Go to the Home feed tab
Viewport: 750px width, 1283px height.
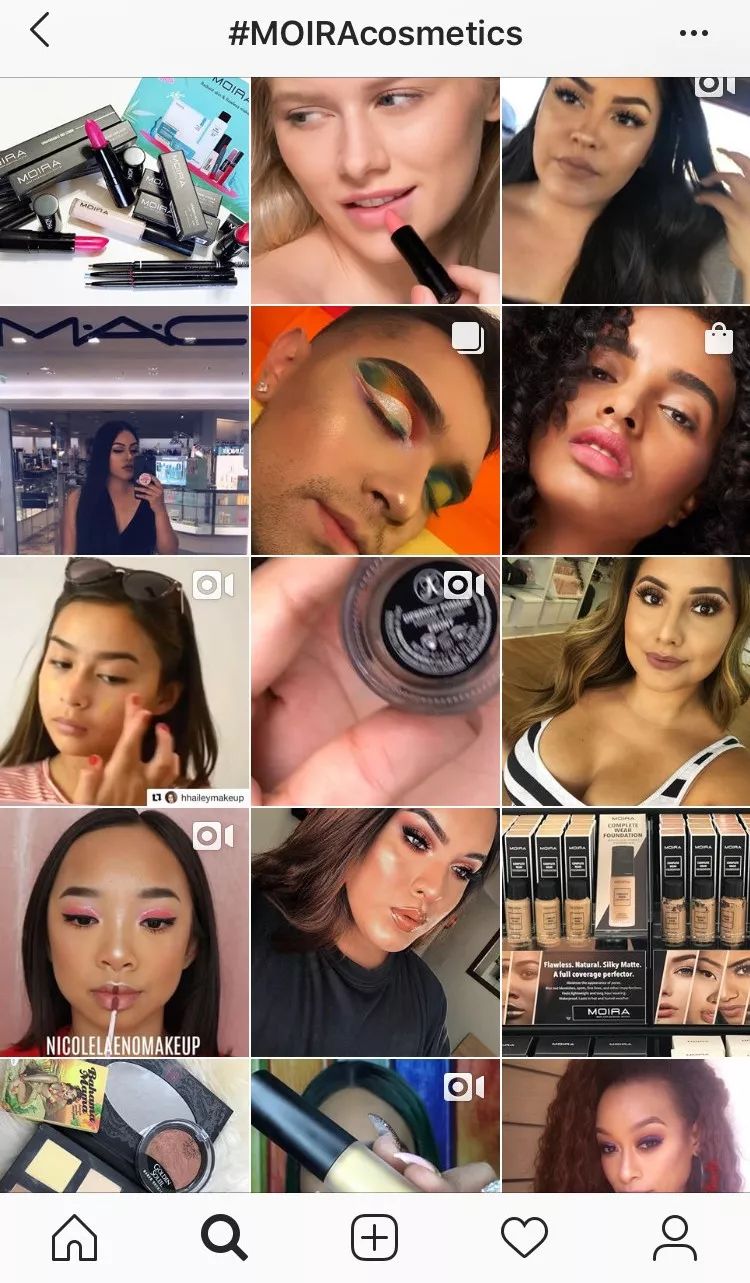tap(75, 1238)
